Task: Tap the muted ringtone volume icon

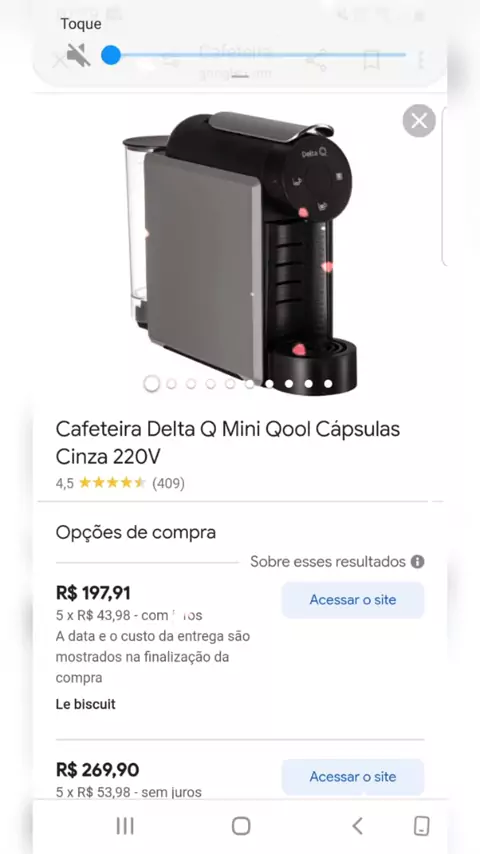Action: pyautogui.click(x=78, y=55)
